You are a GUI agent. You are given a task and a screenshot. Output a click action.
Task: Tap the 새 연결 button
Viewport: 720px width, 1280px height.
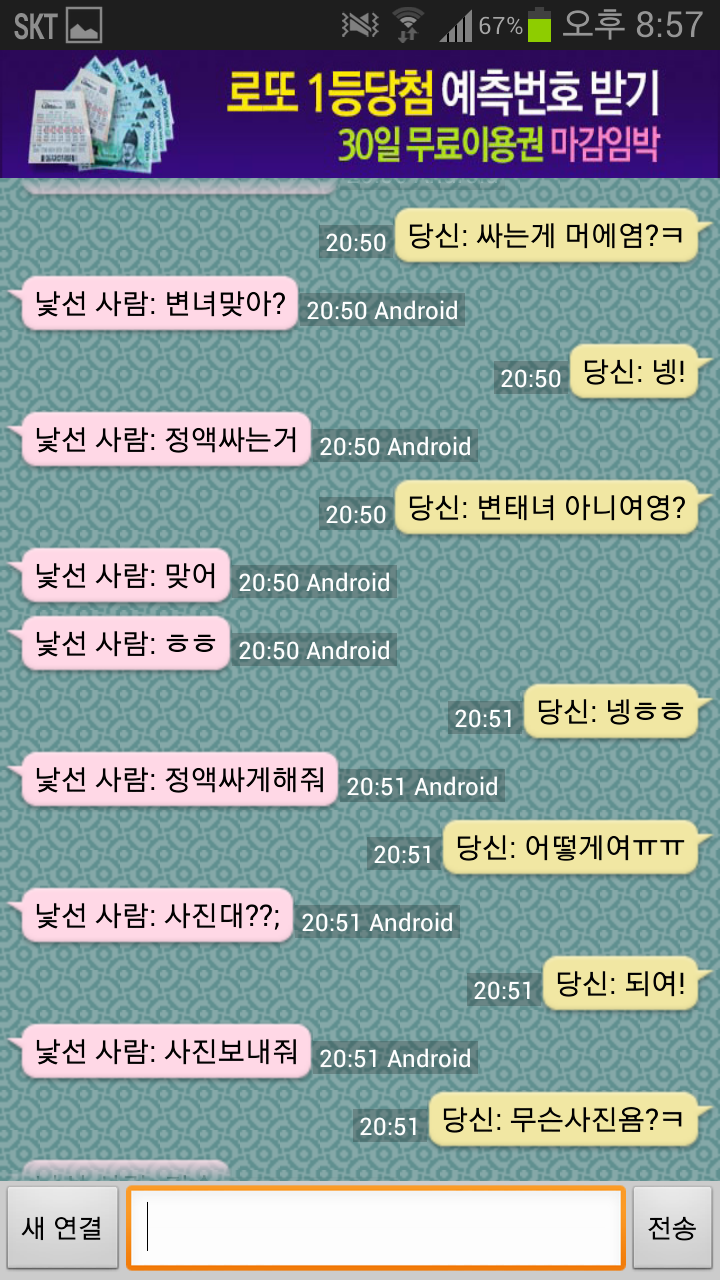[x=62, y=1228]
